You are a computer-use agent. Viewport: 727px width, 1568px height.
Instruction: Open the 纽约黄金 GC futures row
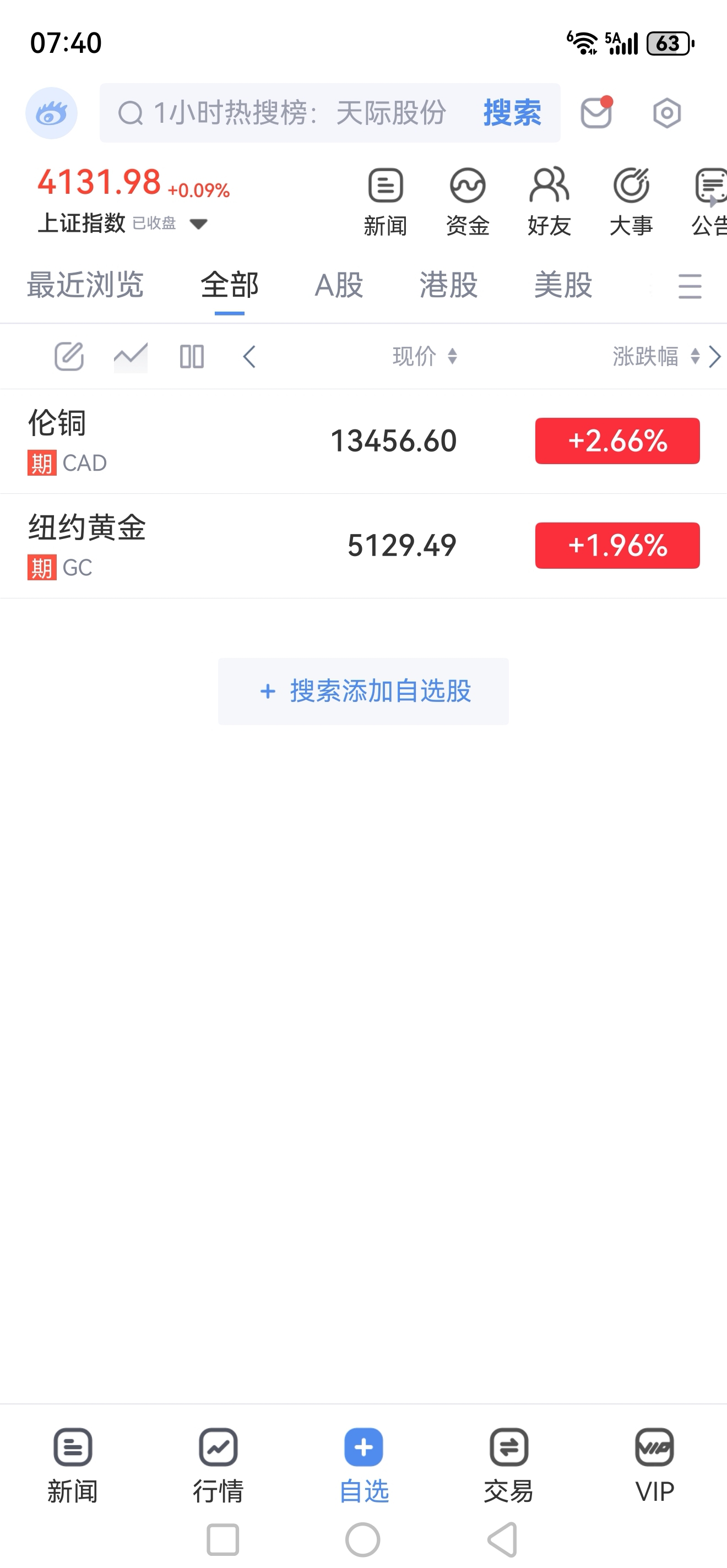(x=363, y=546)
